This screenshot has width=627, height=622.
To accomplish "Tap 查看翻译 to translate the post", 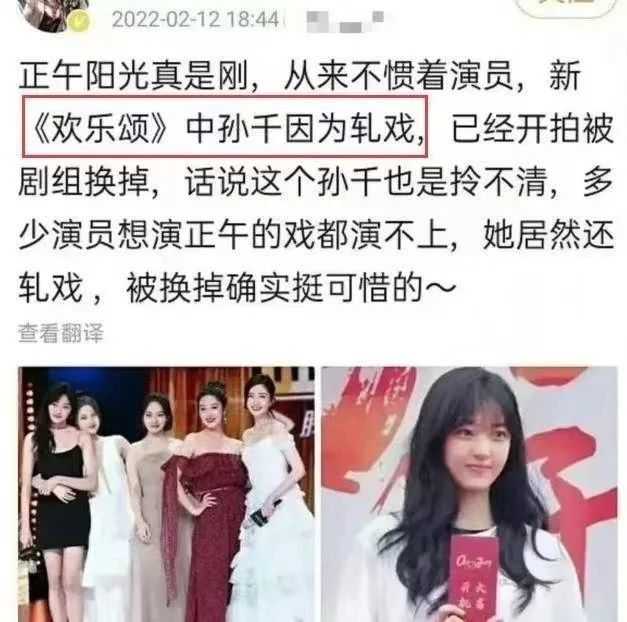I will pyautogui.click(x=60, y=334).
